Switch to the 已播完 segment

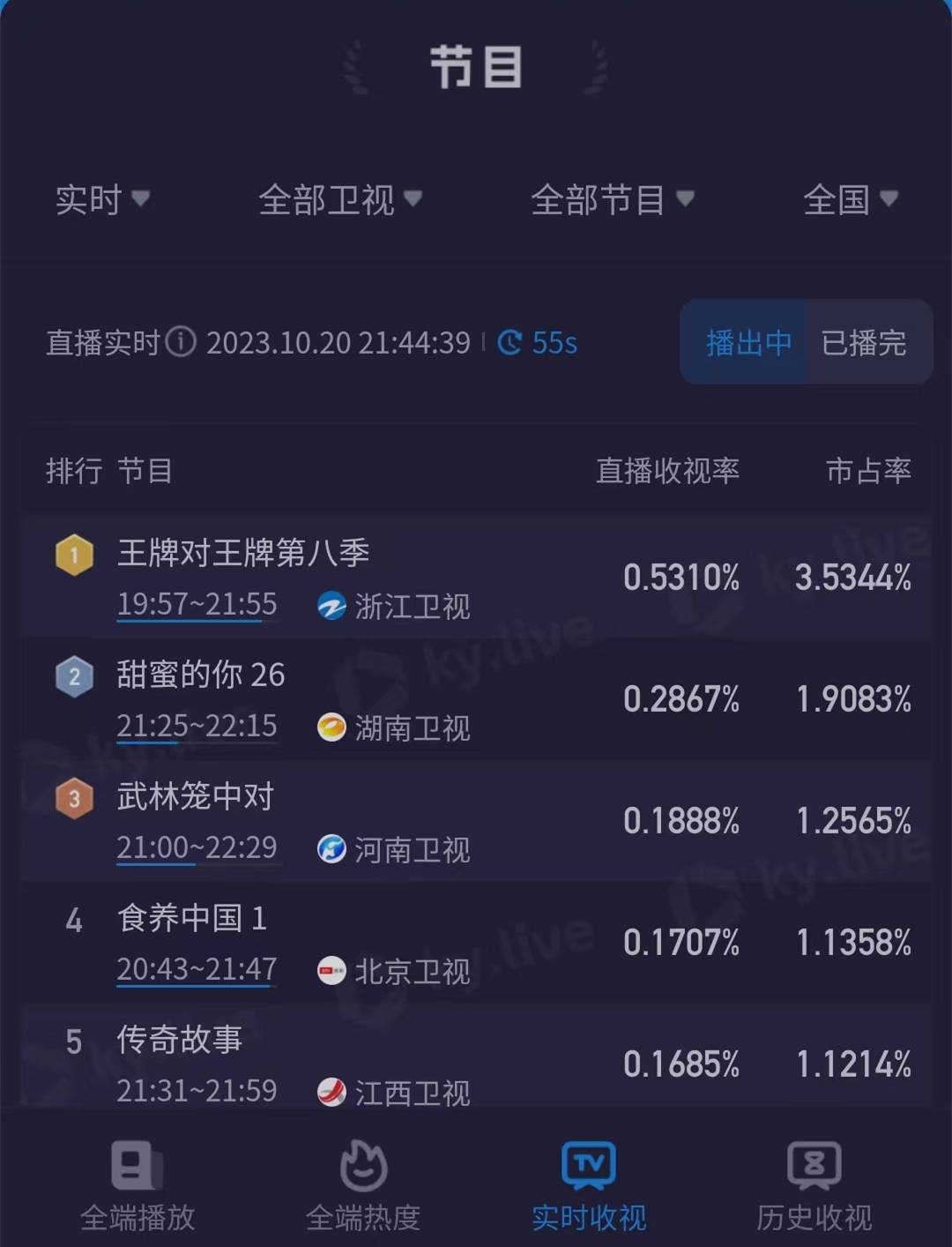click(864, 342)
